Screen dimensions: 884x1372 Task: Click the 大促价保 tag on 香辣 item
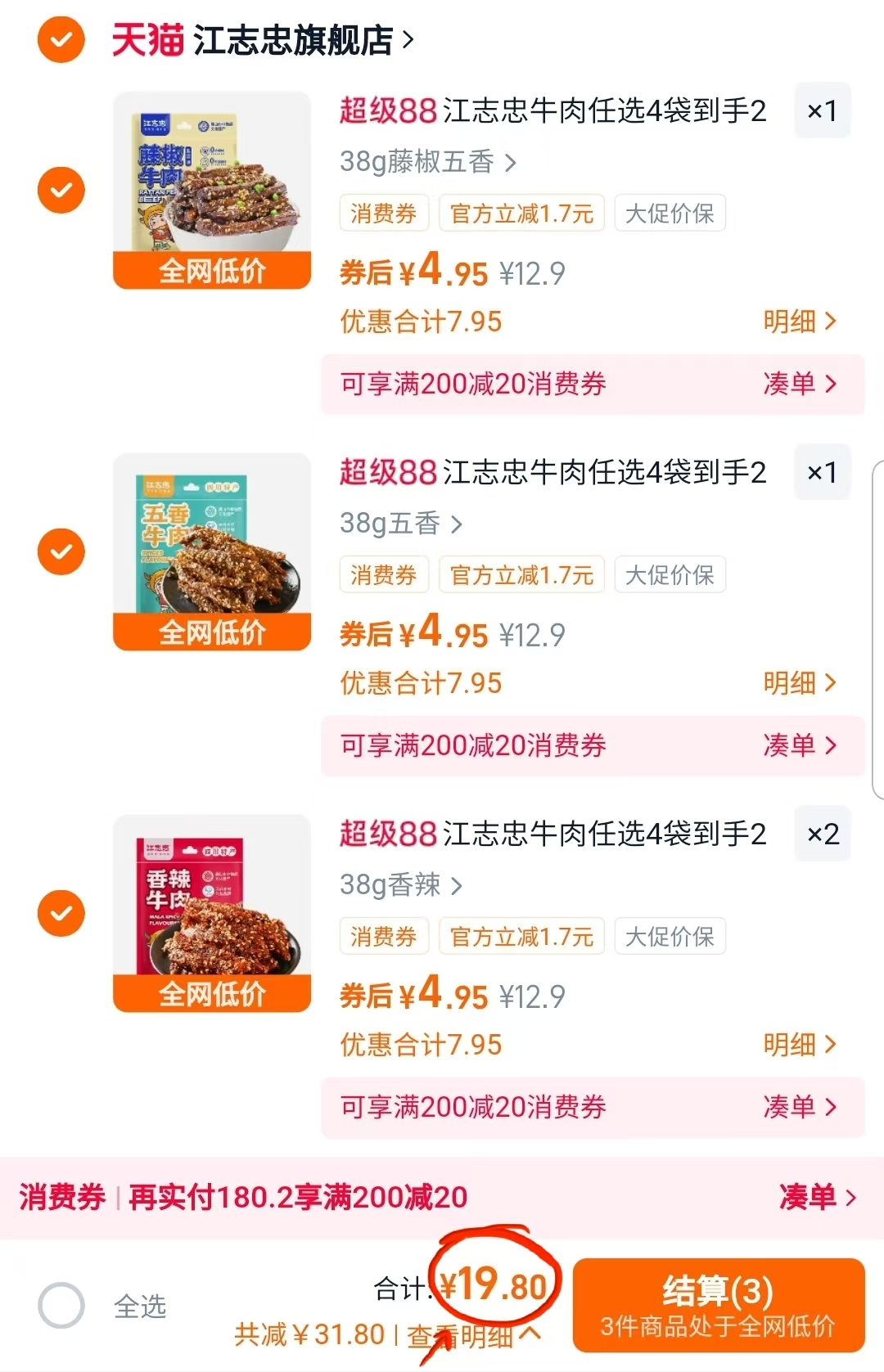[x=670, y=936]
